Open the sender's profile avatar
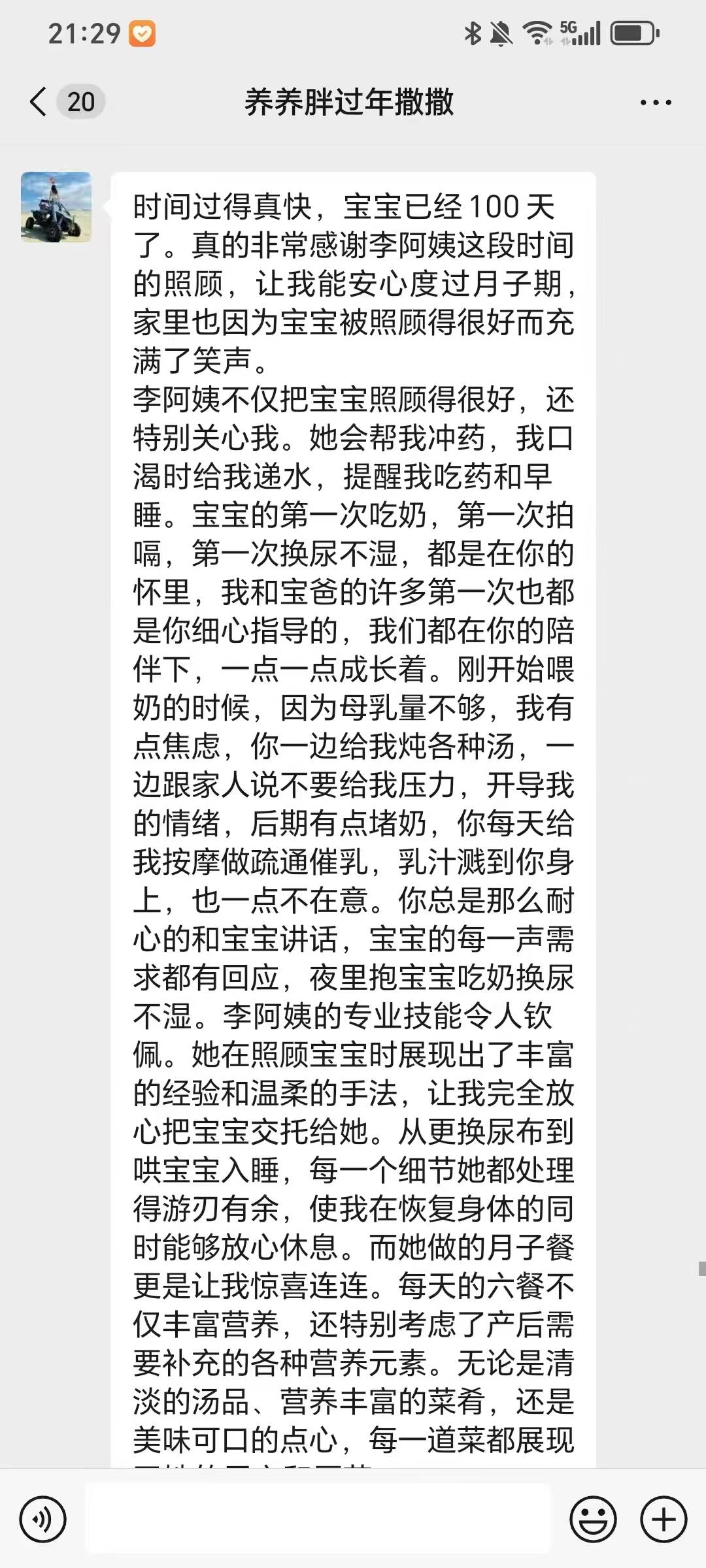This screenshot has width=706, height=1568. tap(56, 207)
